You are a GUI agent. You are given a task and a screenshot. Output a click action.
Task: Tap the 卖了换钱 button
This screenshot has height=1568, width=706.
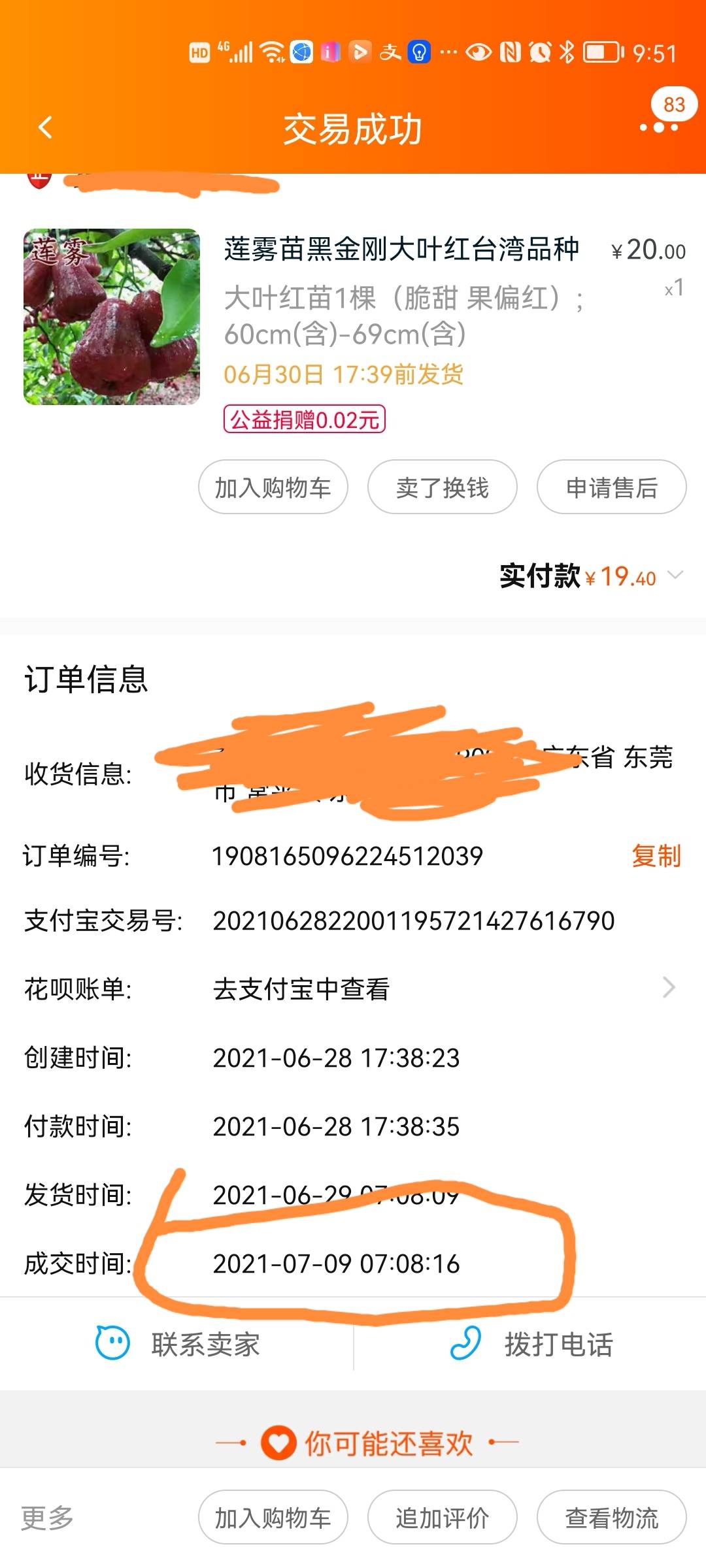pos(443,487)
